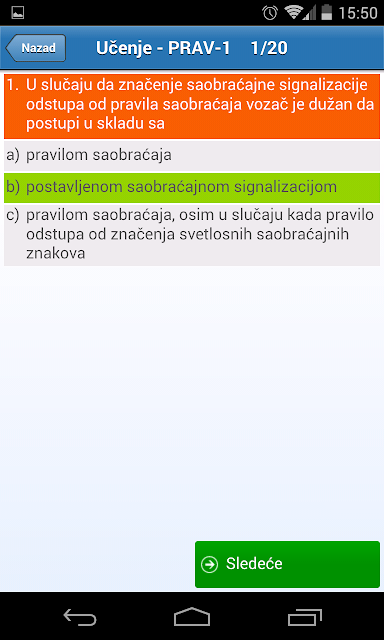Choose answer b) postavljenom saobraćajnom signalizacijom
Screen dimensions: 384x640
(x=192, y=187)
